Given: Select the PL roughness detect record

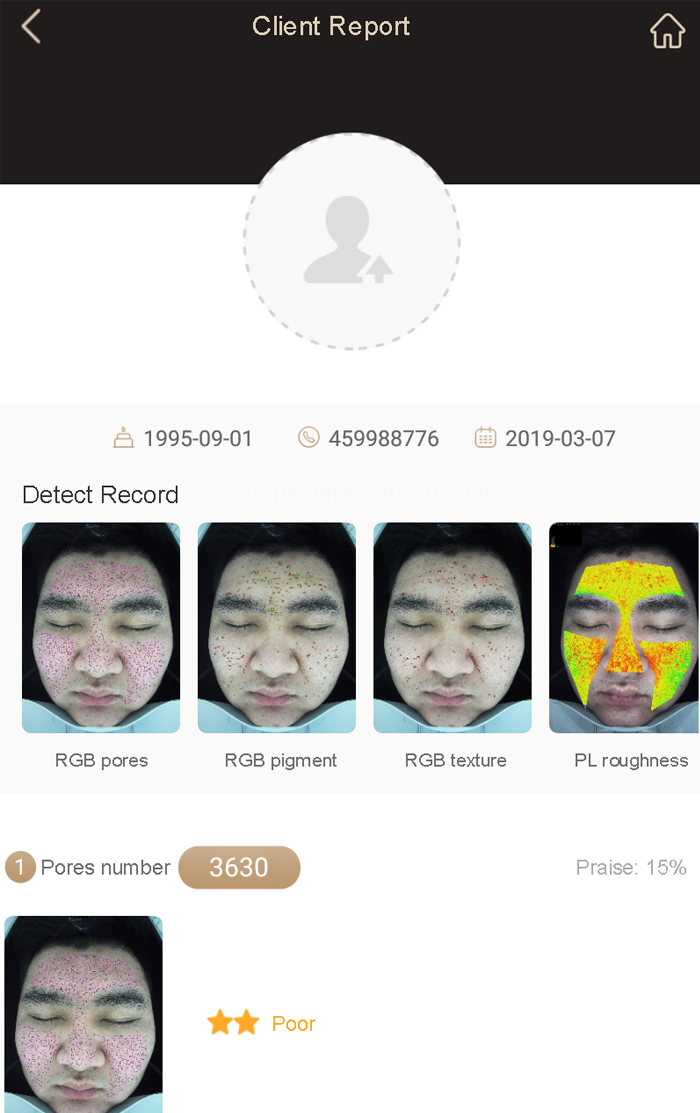Looking at the screenshot, I should [x=625, y=628].
